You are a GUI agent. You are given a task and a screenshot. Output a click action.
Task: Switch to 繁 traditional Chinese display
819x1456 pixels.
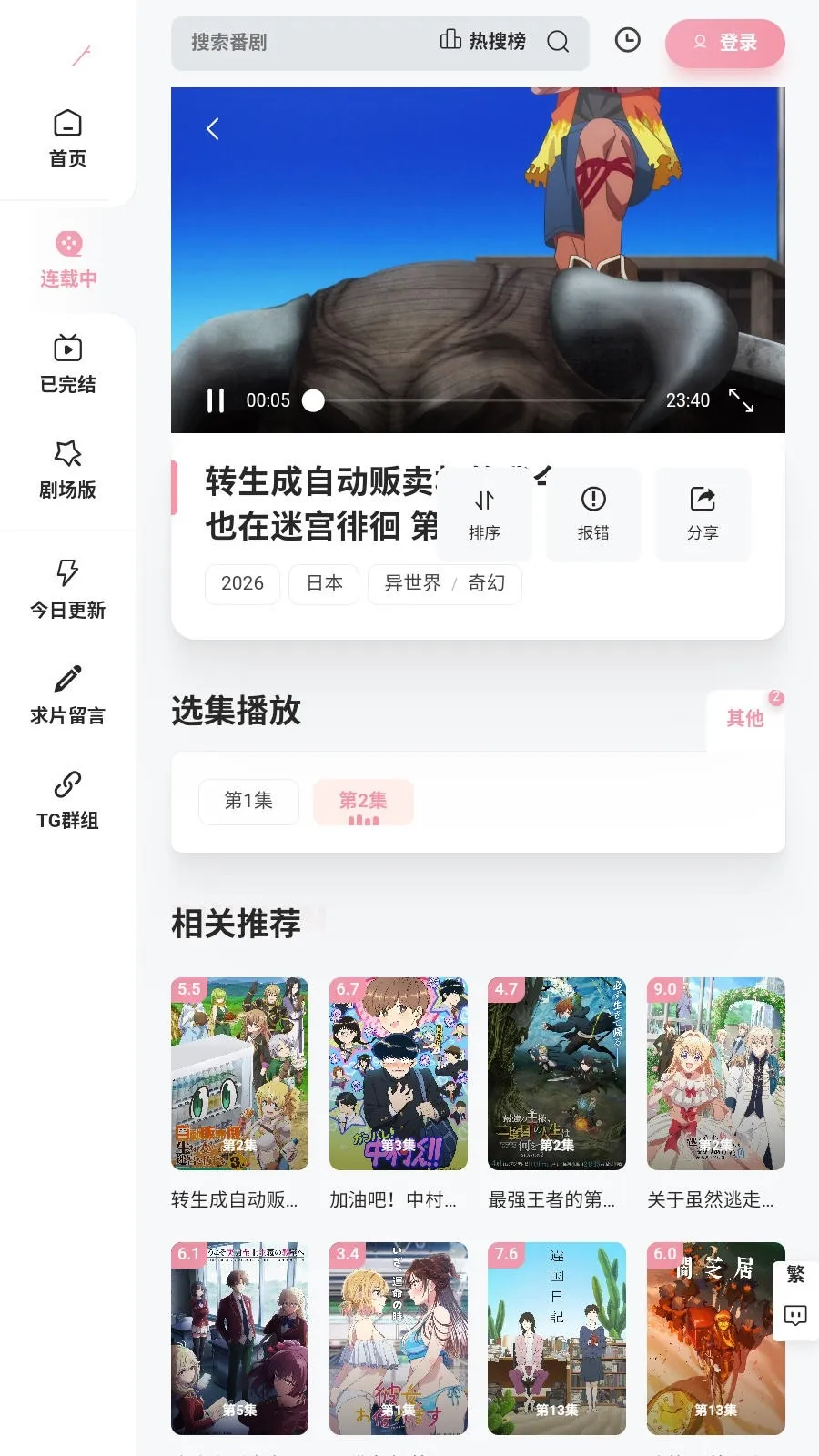coord(794,1278)
